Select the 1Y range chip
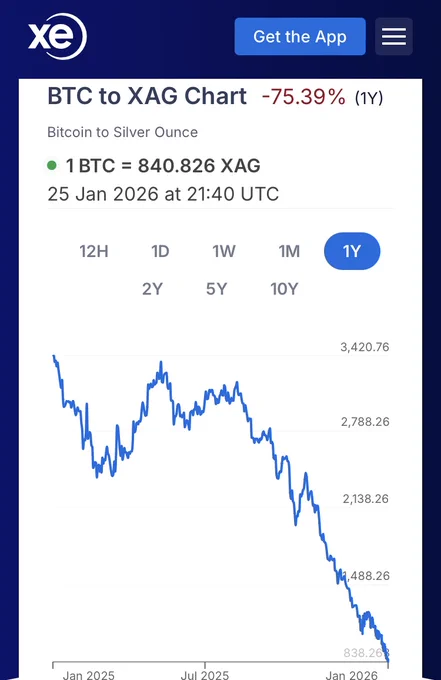 pos(352,251)
